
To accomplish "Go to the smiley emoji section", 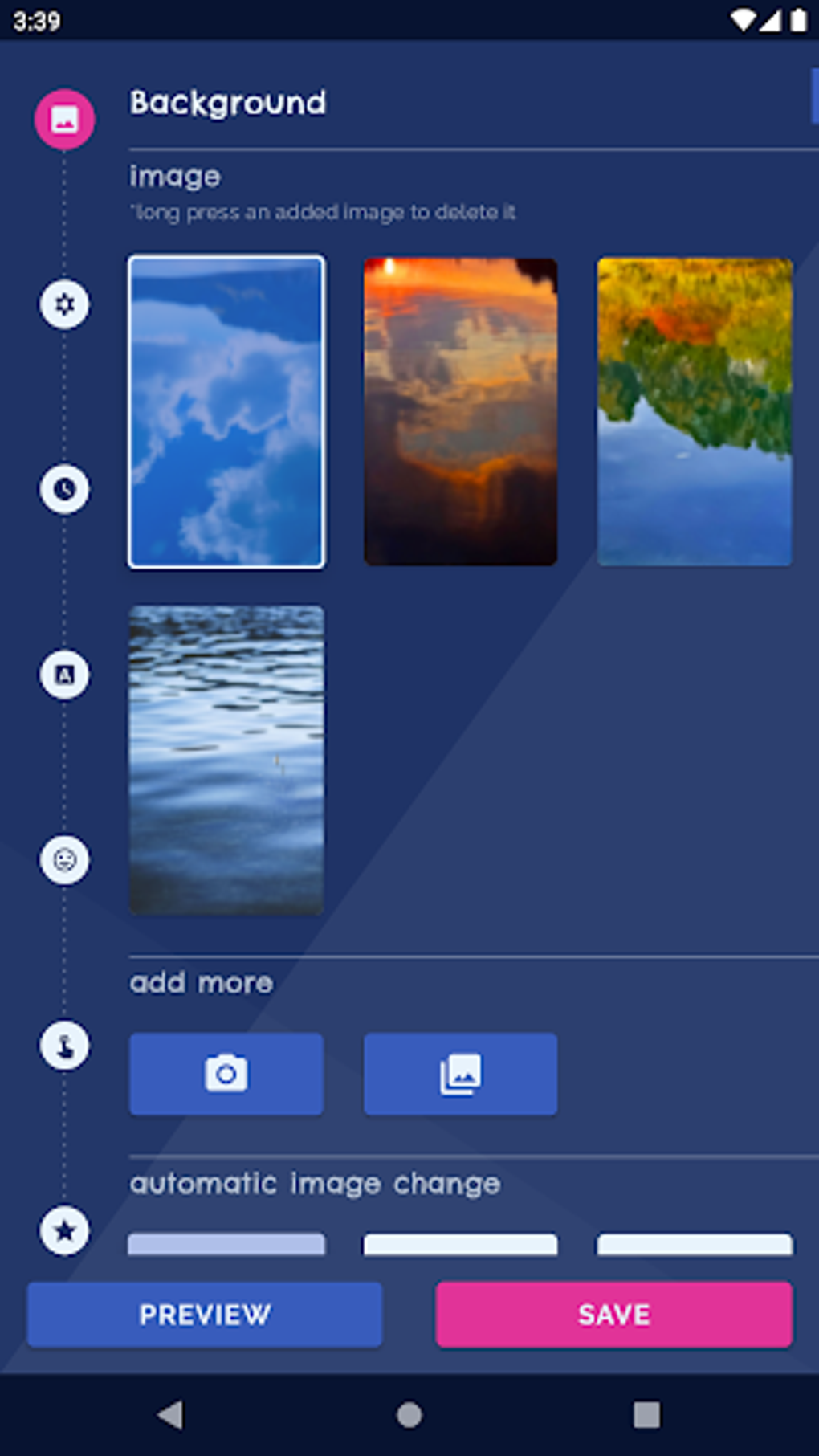I will point(64,860).
